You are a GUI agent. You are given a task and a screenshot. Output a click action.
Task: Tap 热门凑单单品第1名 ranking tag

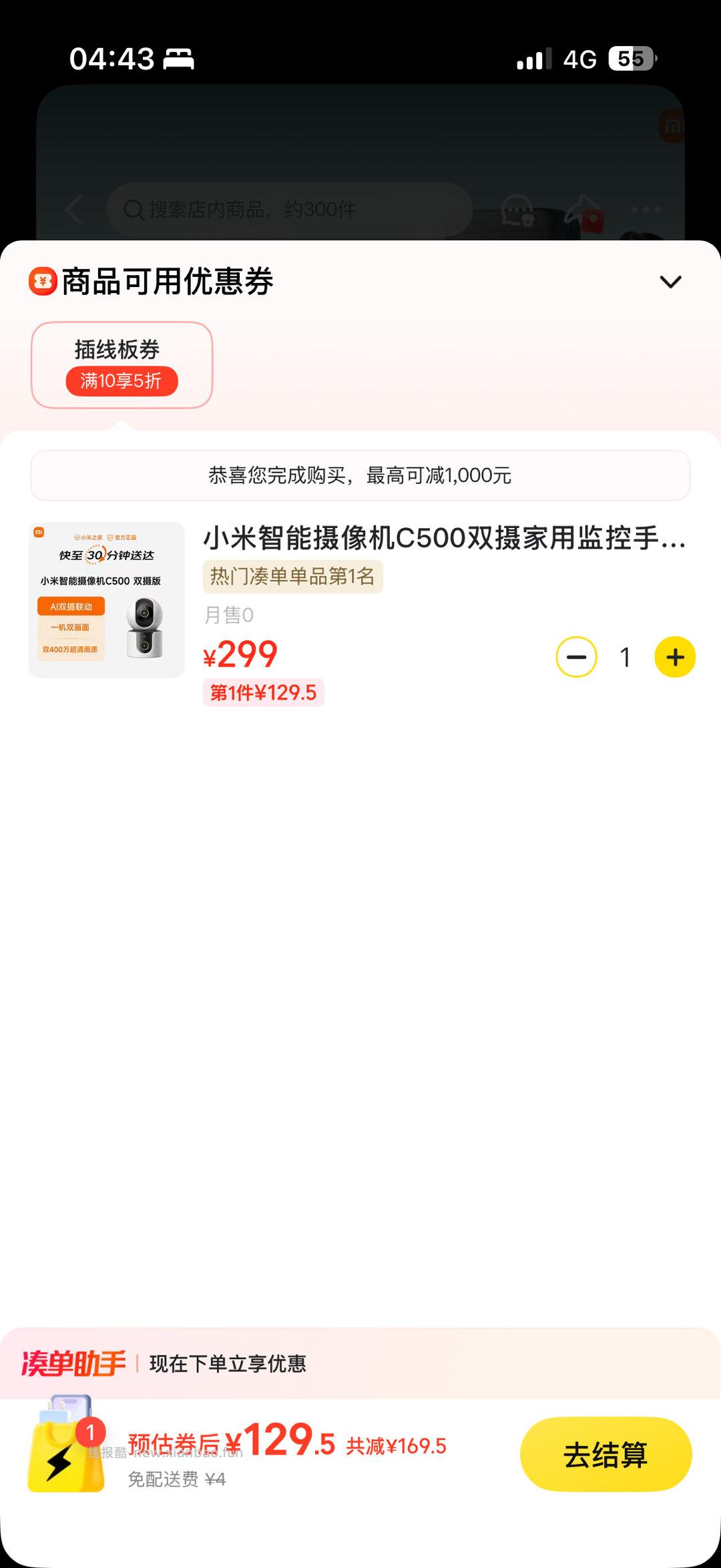(292, 577)
